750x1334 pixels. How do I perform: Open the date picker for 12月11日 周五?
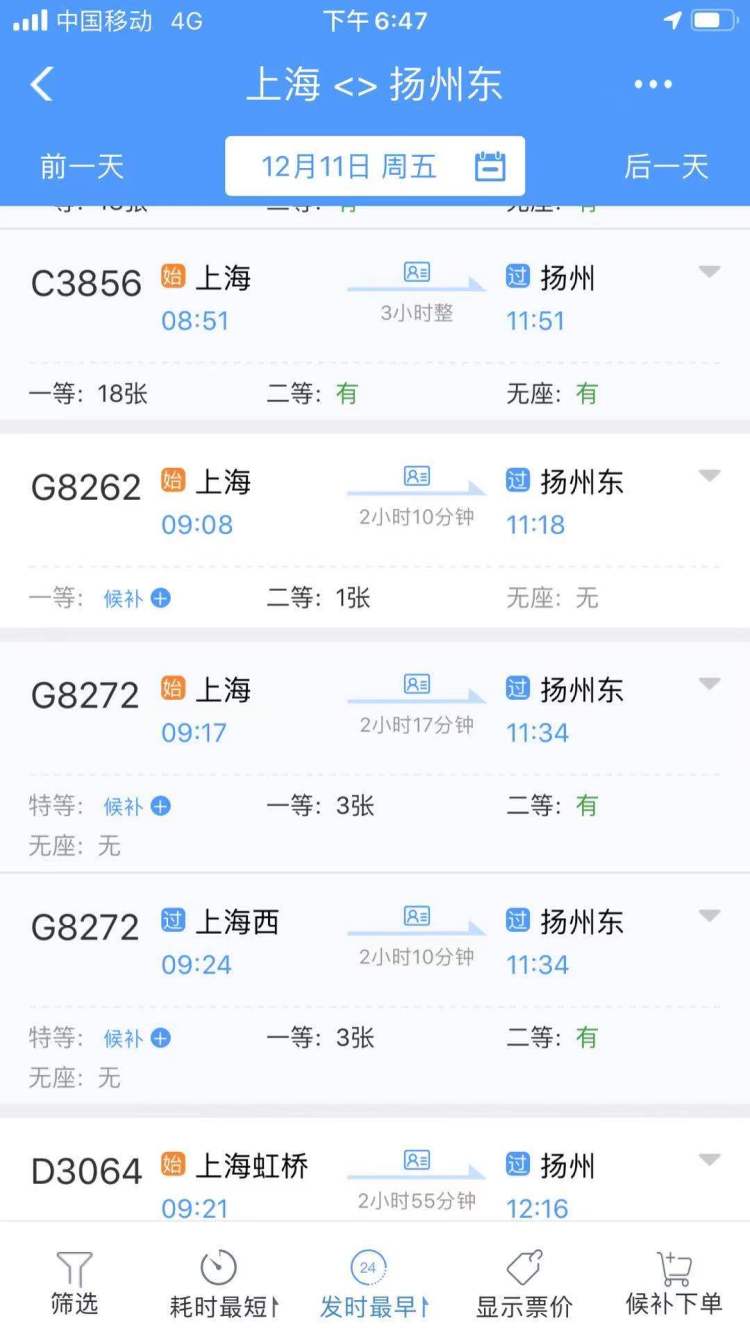(x=375, y=166)
